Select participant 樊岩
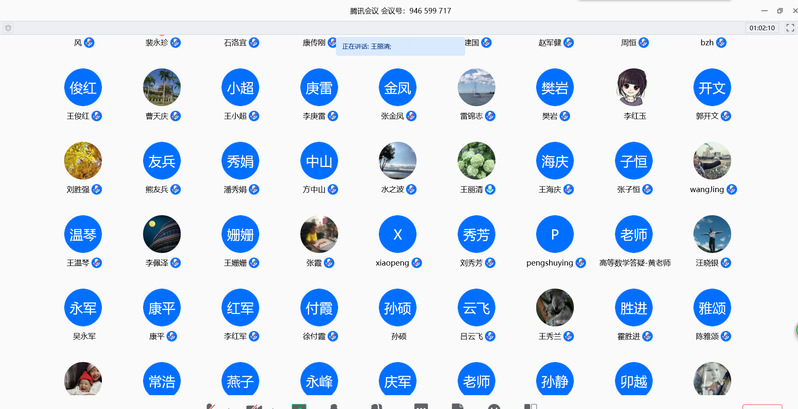Viewport: 798px width, 409px height. click(555, 88)
